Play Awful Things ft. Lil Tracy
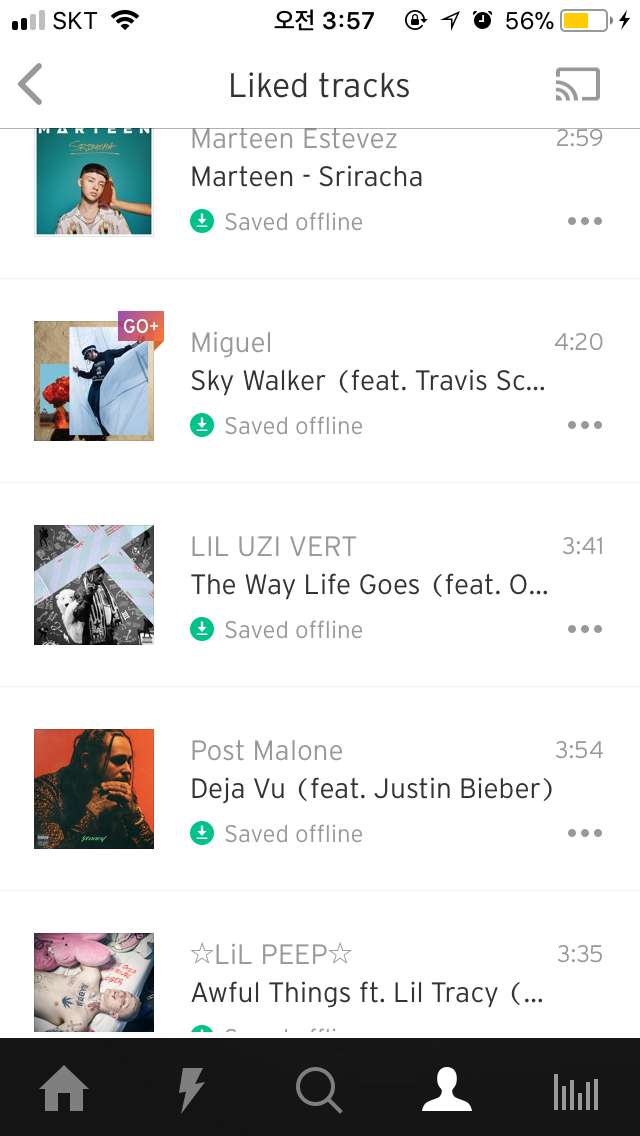The height and width of the screenshot is (1136, 640). (x=367, y=993)
